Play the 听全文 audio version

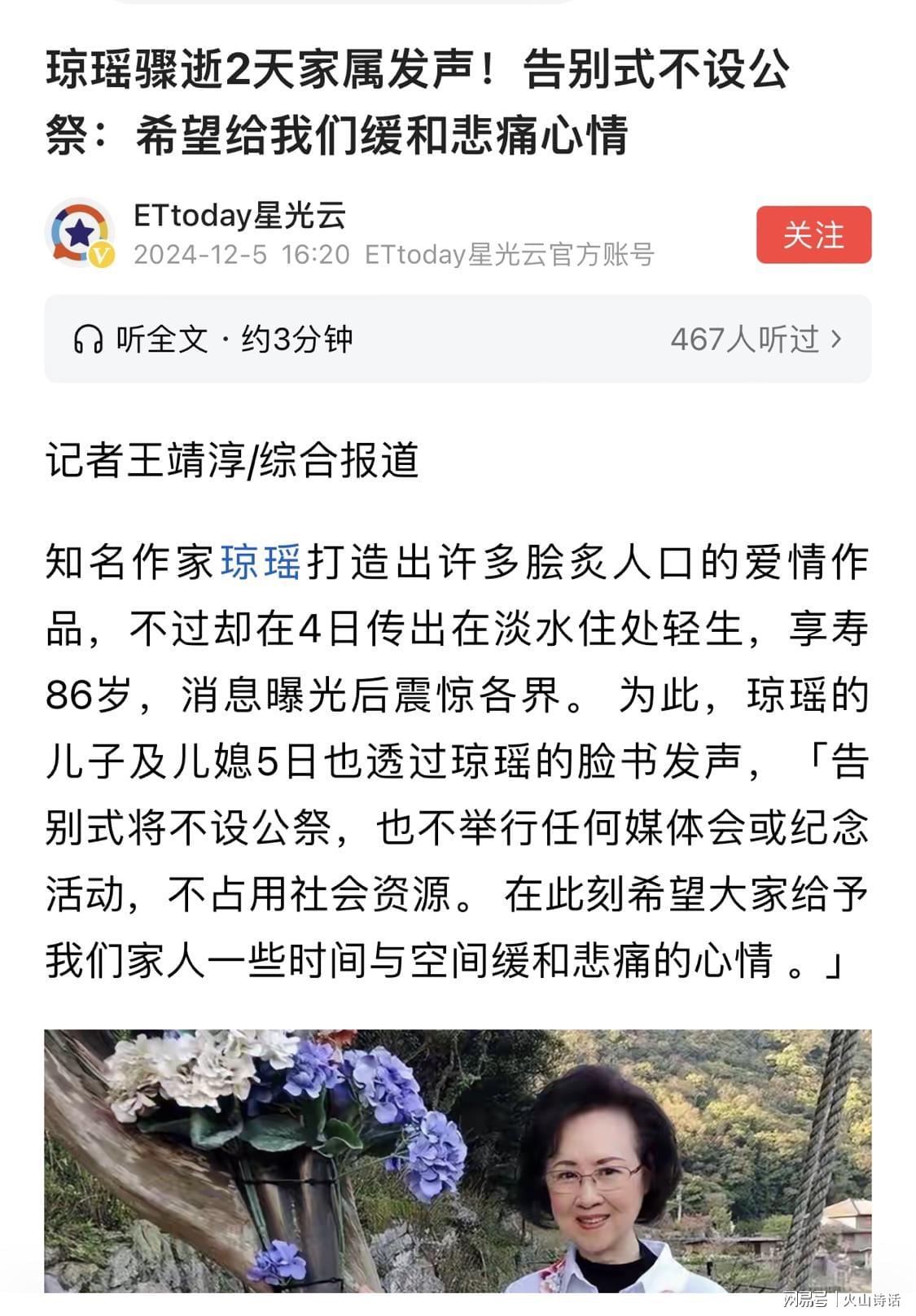coord(212,339)
